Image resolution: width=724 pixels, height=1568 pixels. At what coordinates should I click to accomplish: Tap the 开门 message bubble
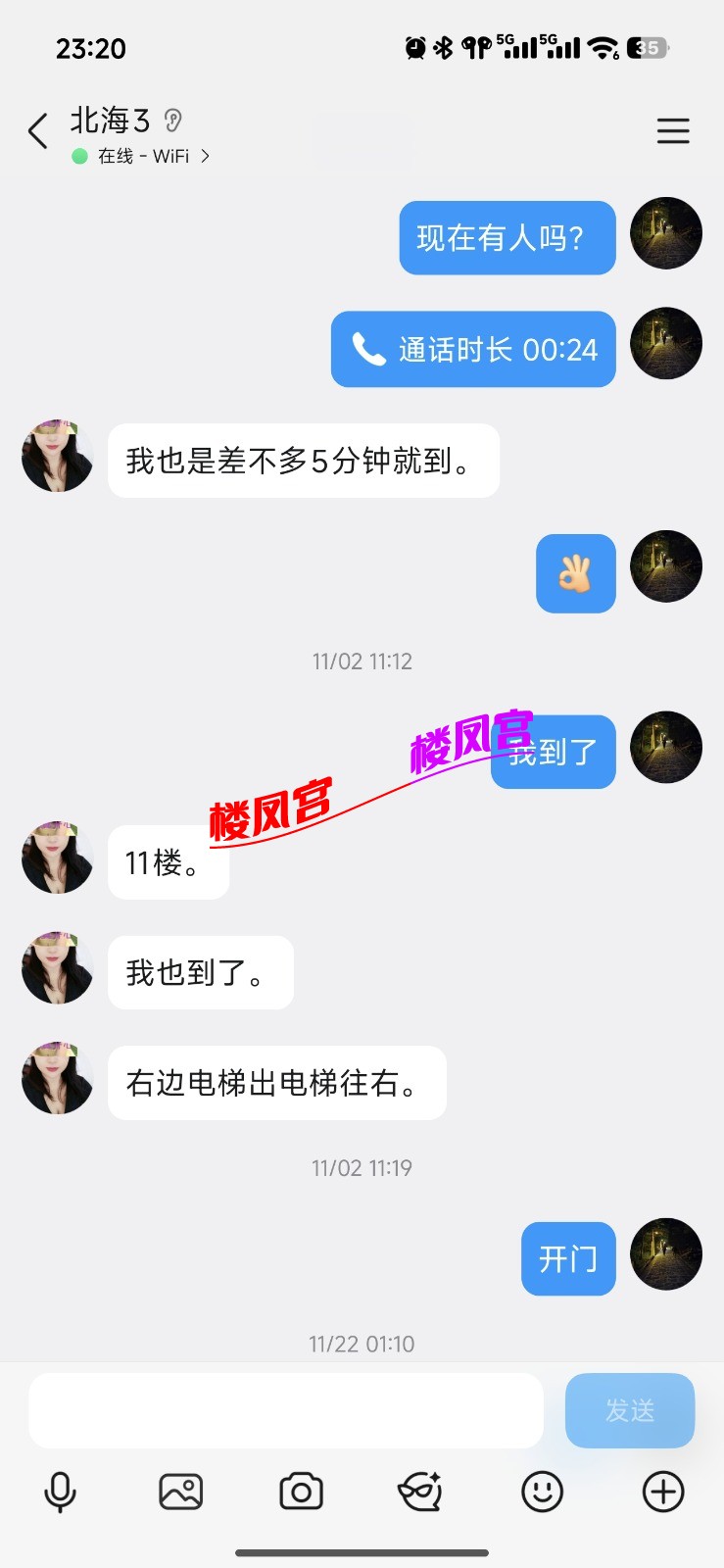[x=568, y=1258]
